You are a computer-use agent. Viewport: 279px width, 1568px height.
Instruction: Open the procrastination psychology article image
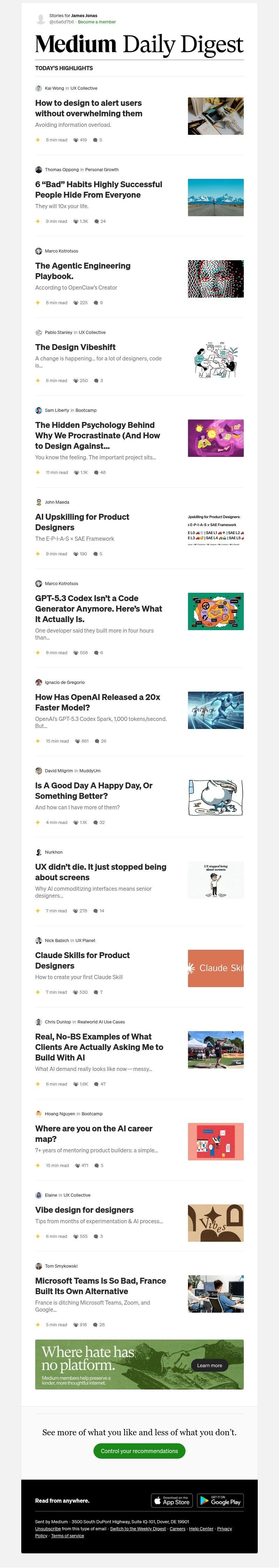click(x=215, y=438)
